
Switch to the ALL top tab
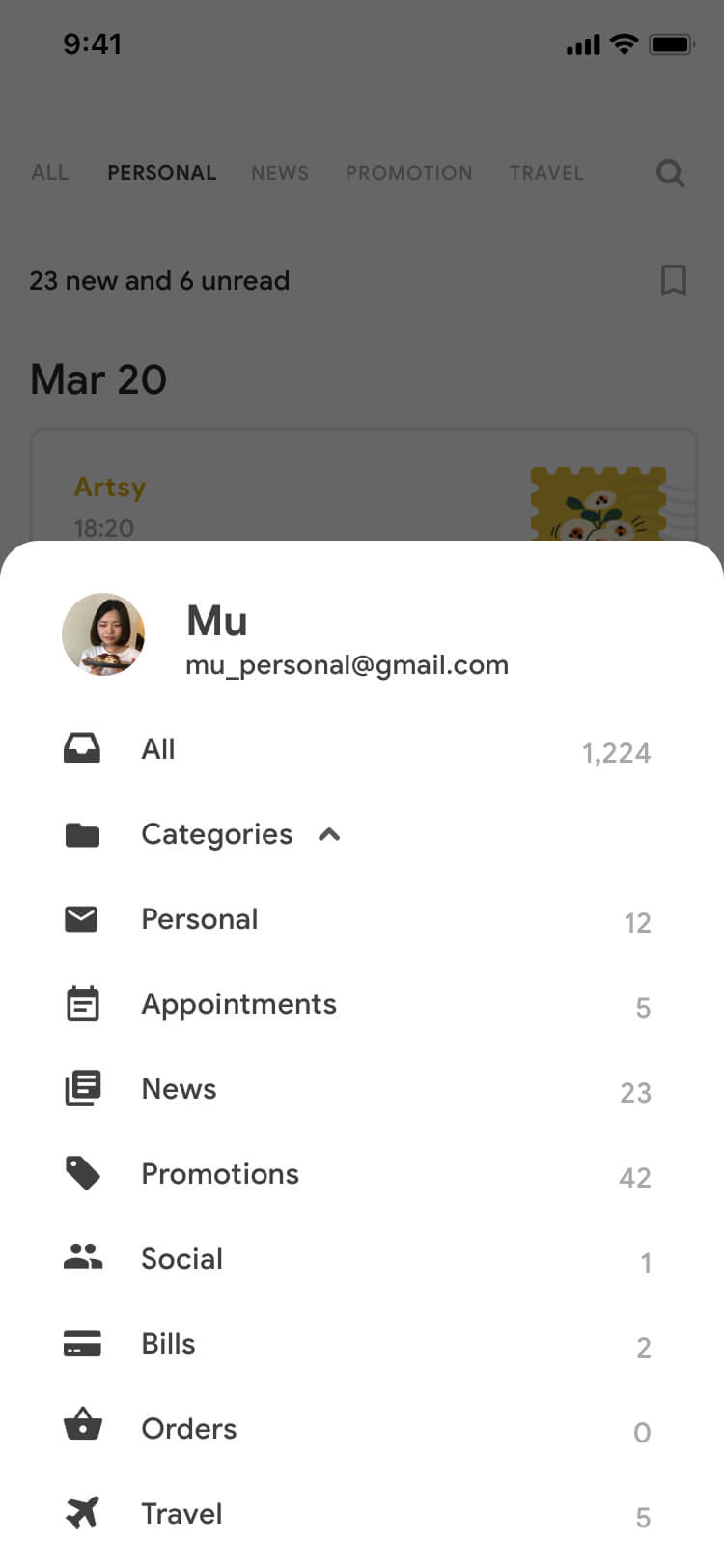click(x=50, y=173)
